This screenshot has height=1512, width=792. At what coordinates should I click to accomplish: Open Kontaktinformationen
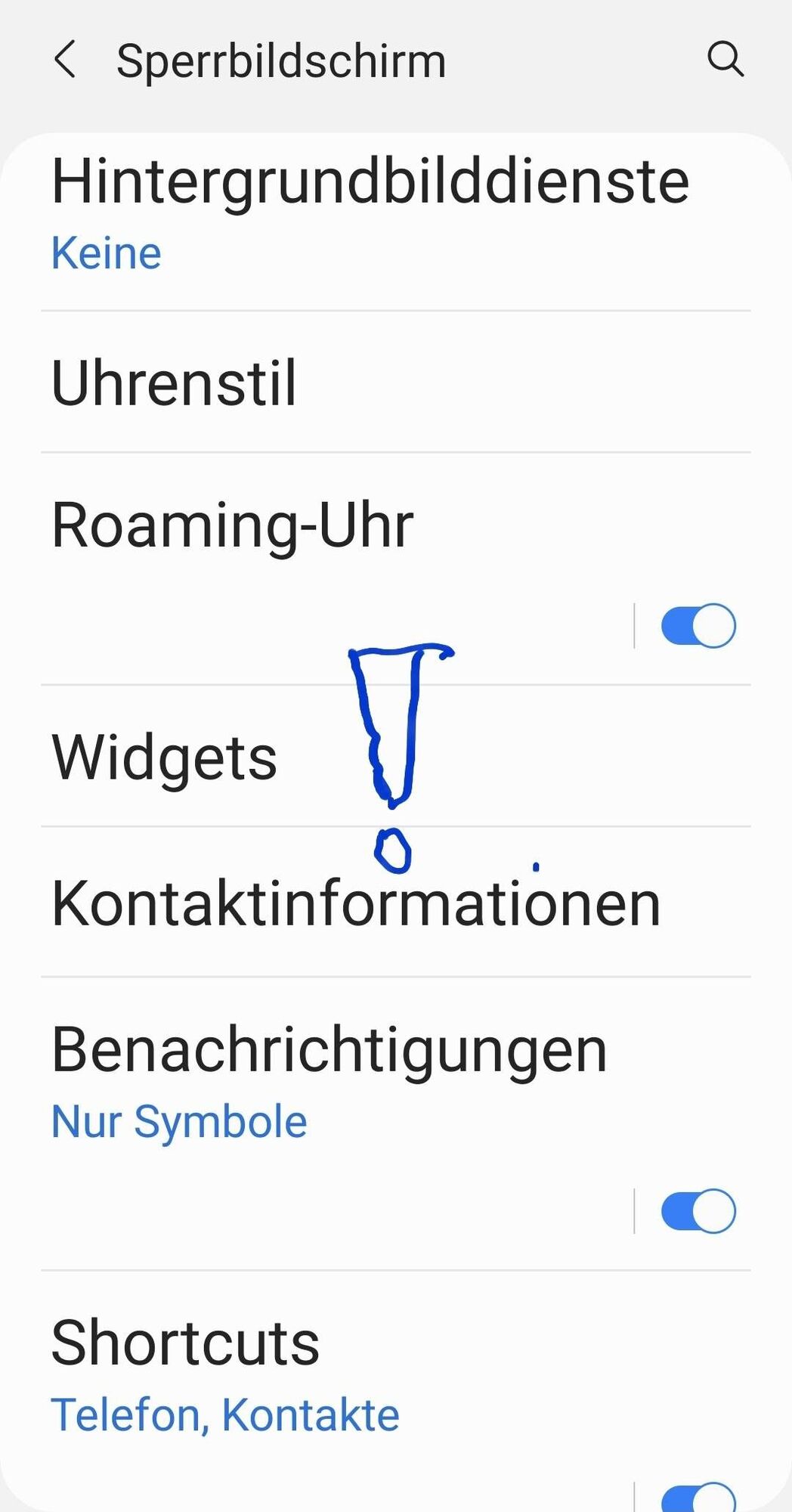356,903
